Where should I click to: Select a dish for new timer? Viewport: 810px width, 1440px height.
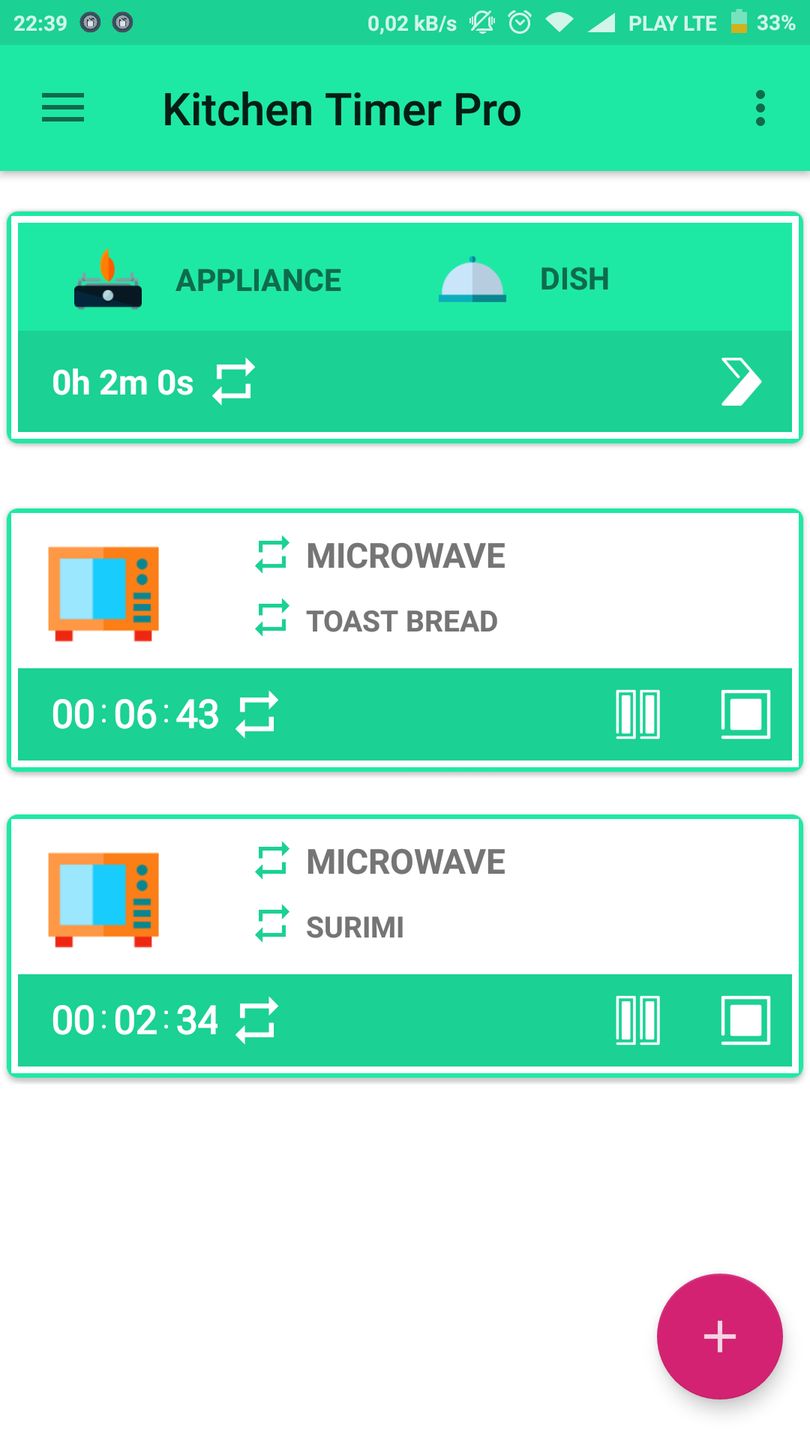524,279
